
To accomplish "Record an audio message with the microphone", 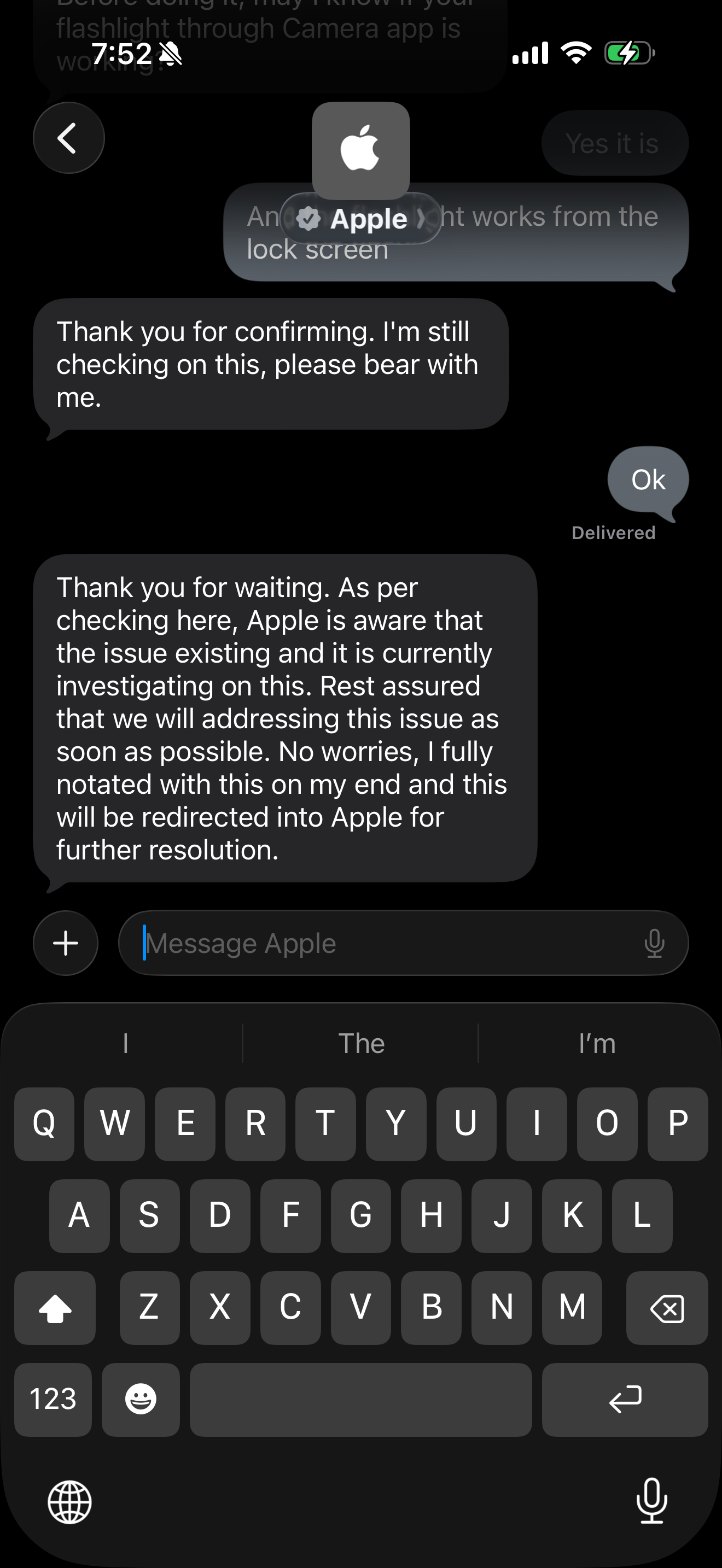I will [x=654, y=943].
